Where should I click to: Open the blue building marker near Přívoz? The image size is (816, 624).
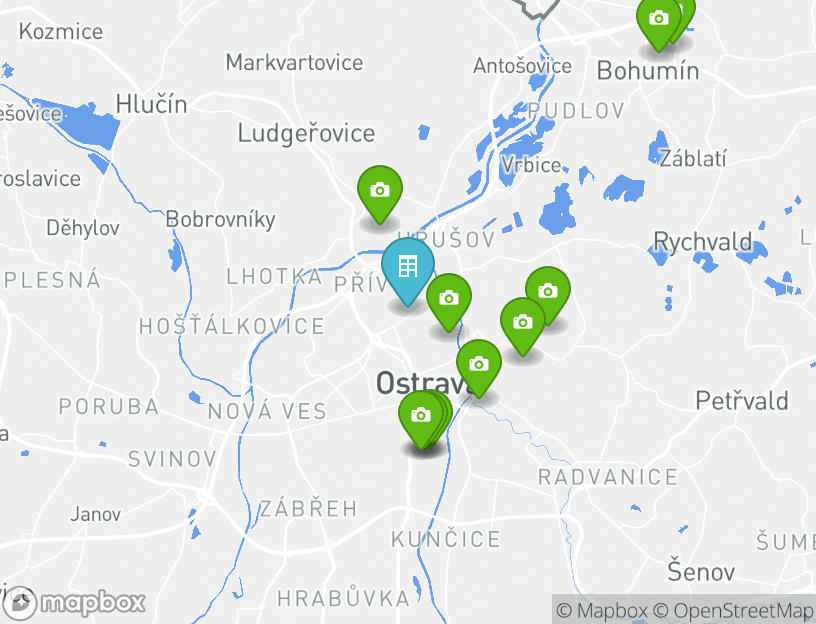coord(407,267)
